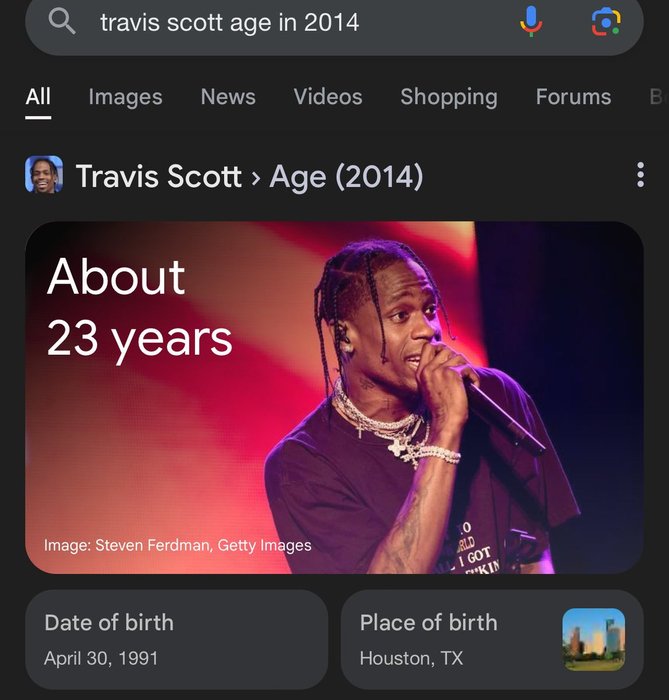Open the Place of birth Houston card
The height and width of the screenshot is (700, 669).
tap(491, 639)
